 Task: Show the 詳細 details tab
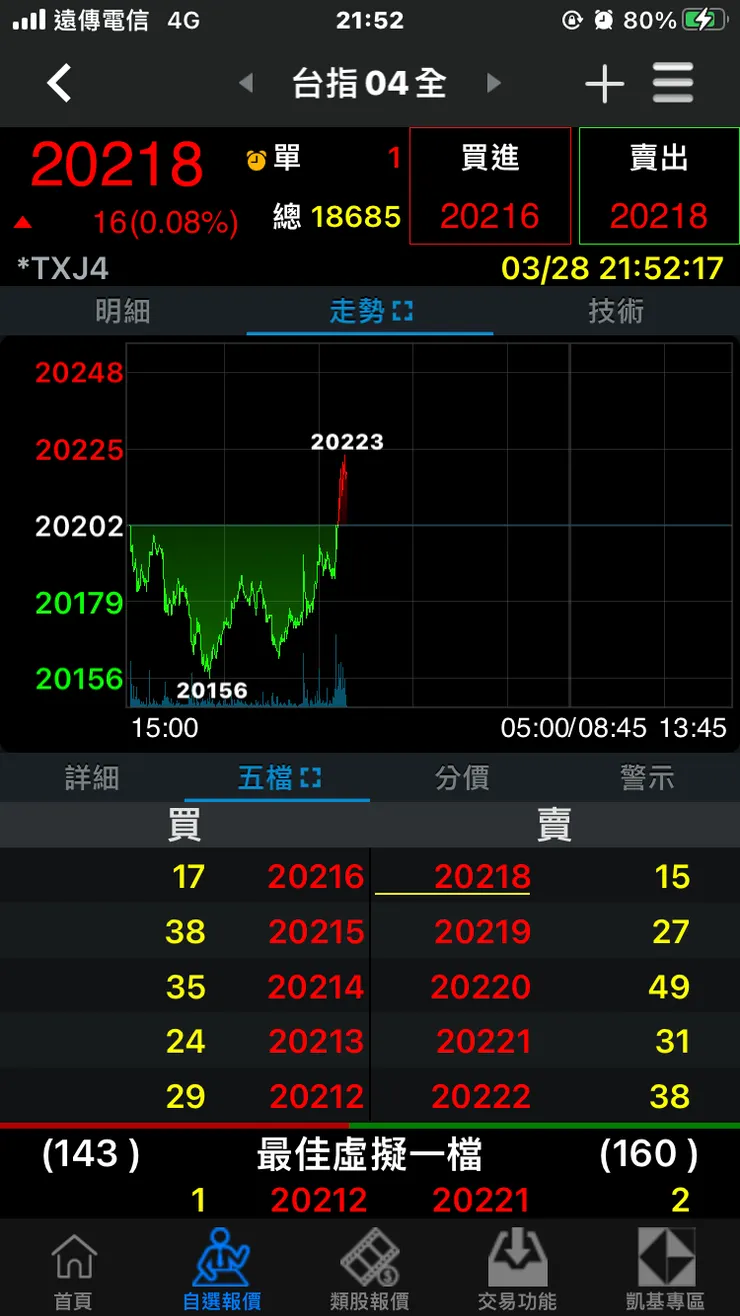tap(92, 778)
